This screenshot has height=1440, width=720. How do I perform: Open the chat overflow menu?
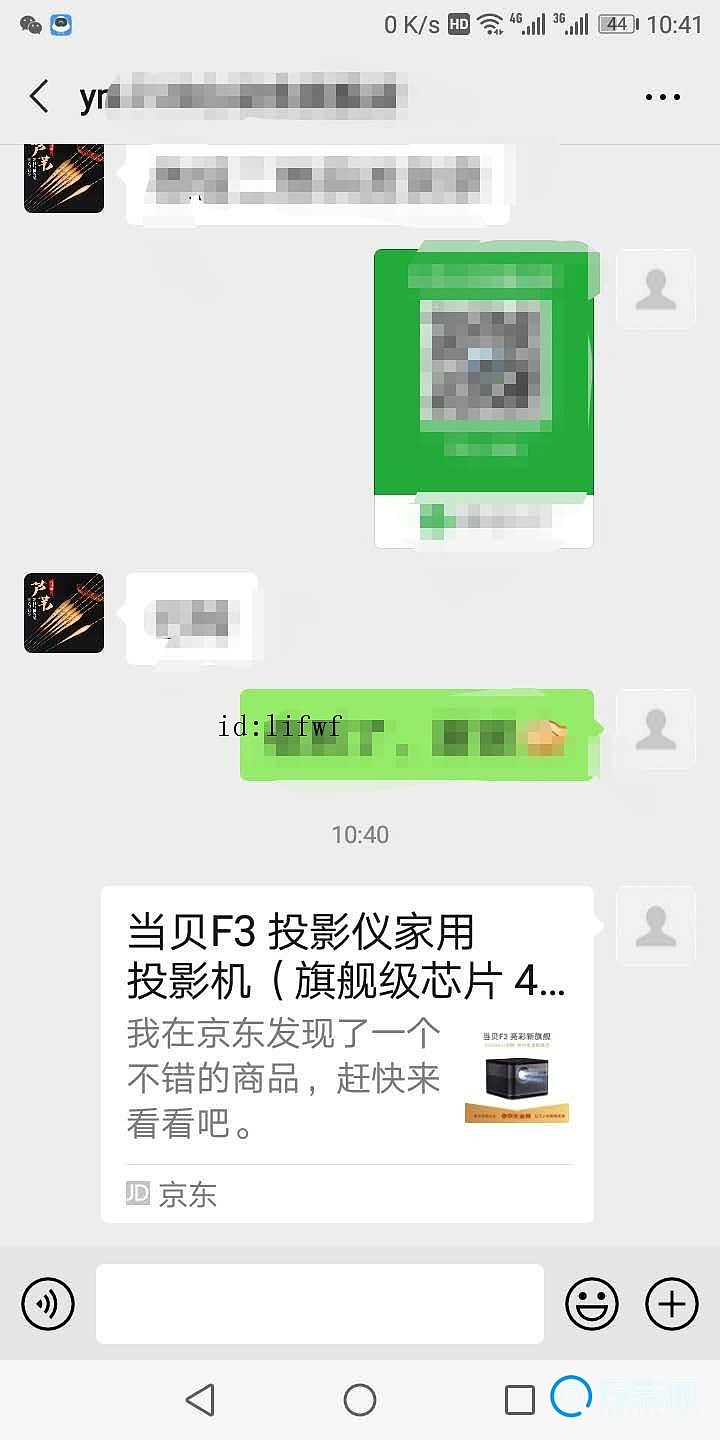click(662, 97)
